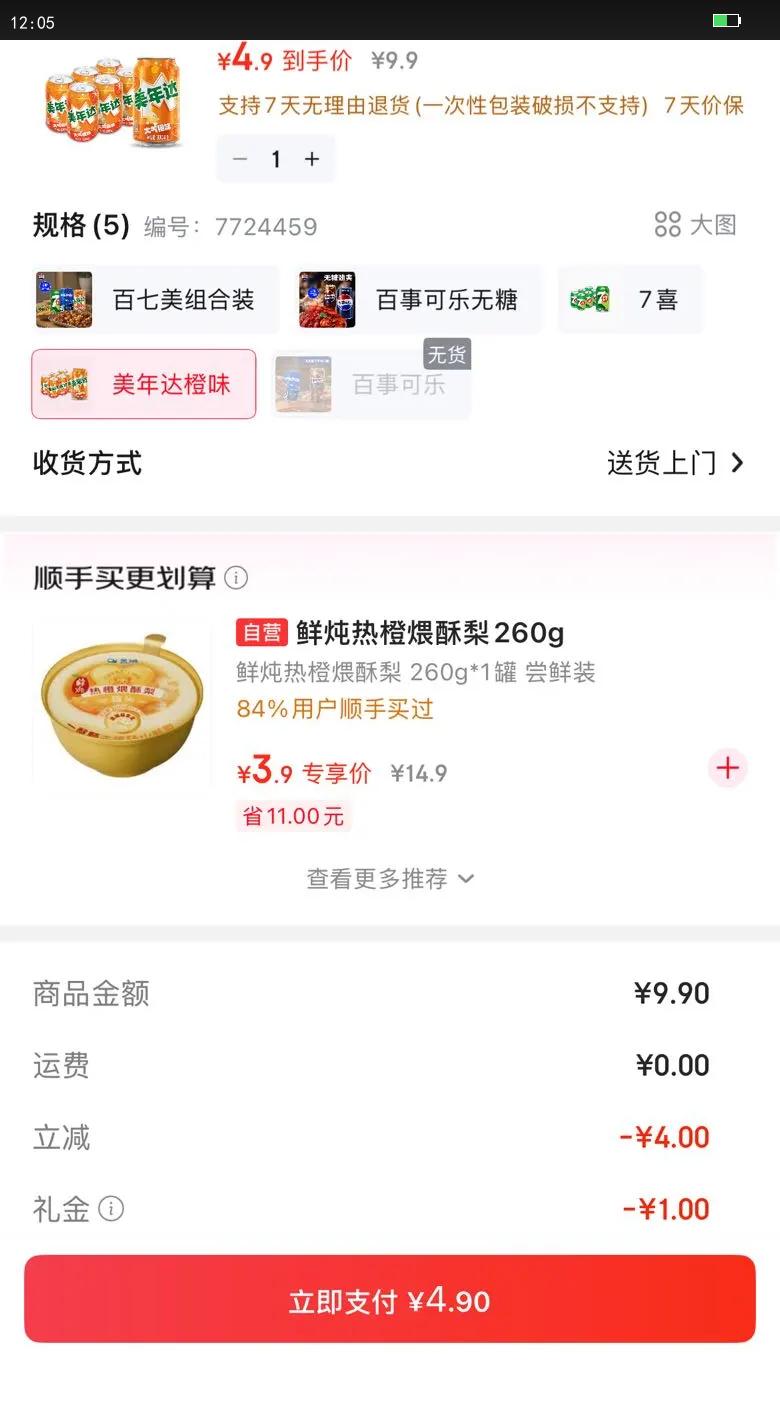Click the 自营 badge on the recommended item
This screenshot has height=1419, width=780.
[260, 633]
